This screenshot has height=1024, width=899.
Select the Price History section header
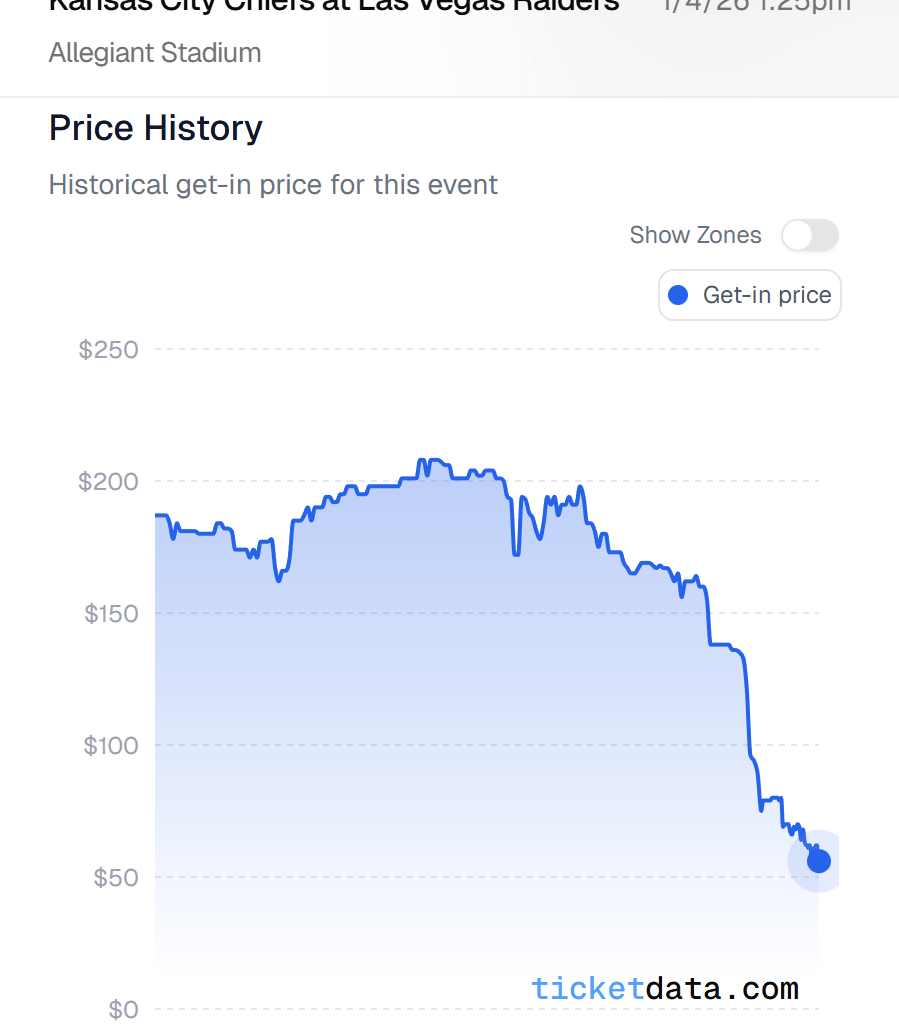[x=155, y=128]
